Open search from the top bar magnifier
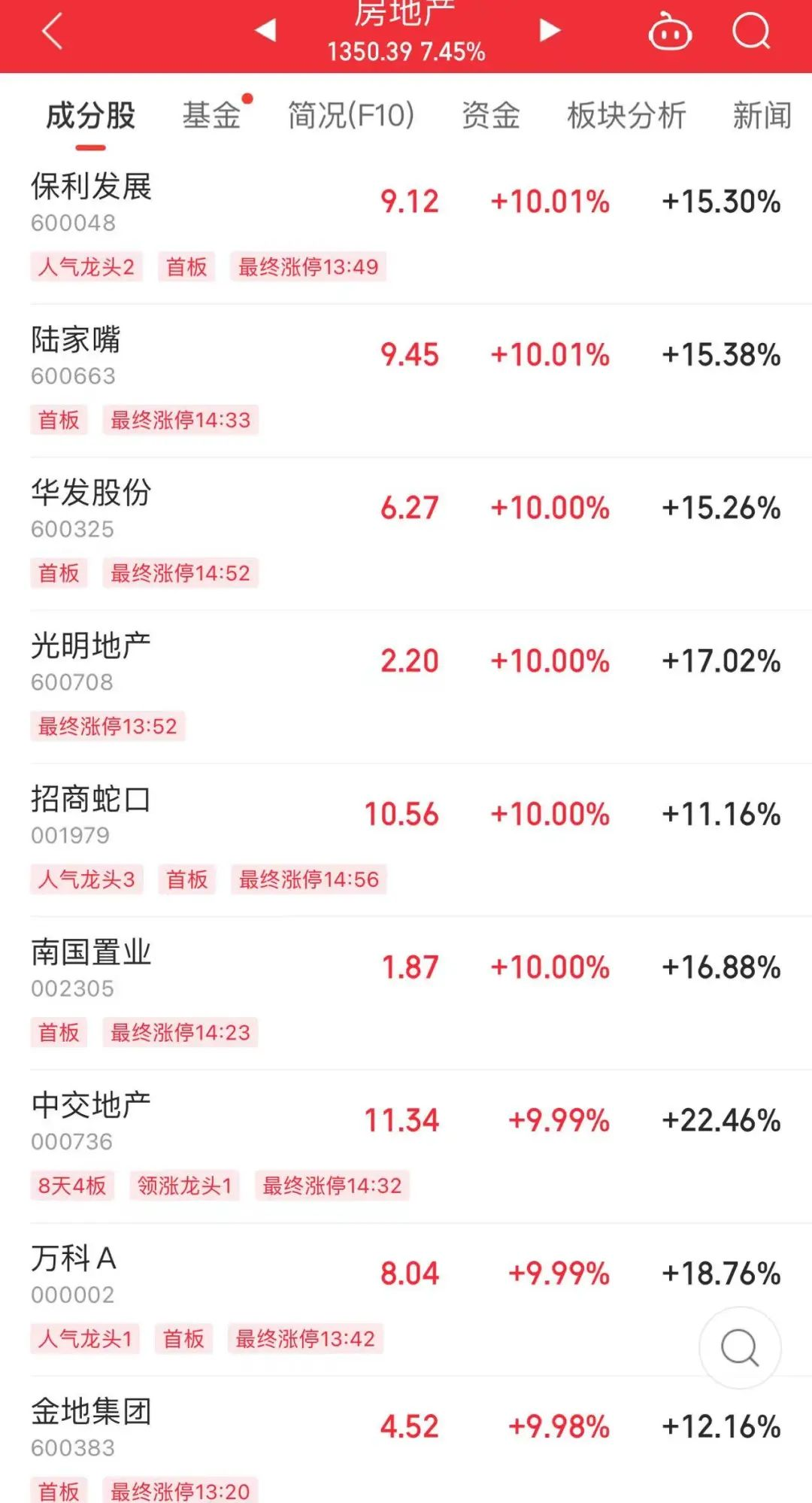 [x=751, y=32]
